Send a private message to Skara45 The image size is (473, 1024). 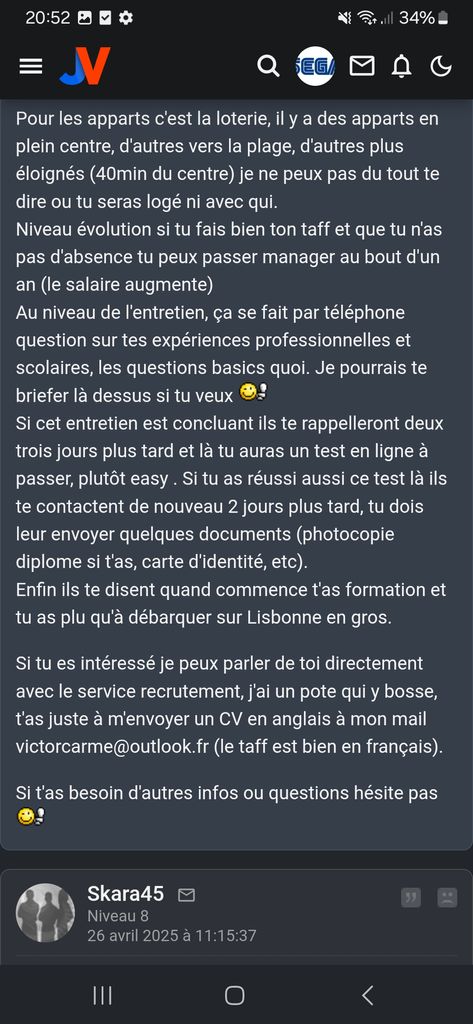(187, 895)
